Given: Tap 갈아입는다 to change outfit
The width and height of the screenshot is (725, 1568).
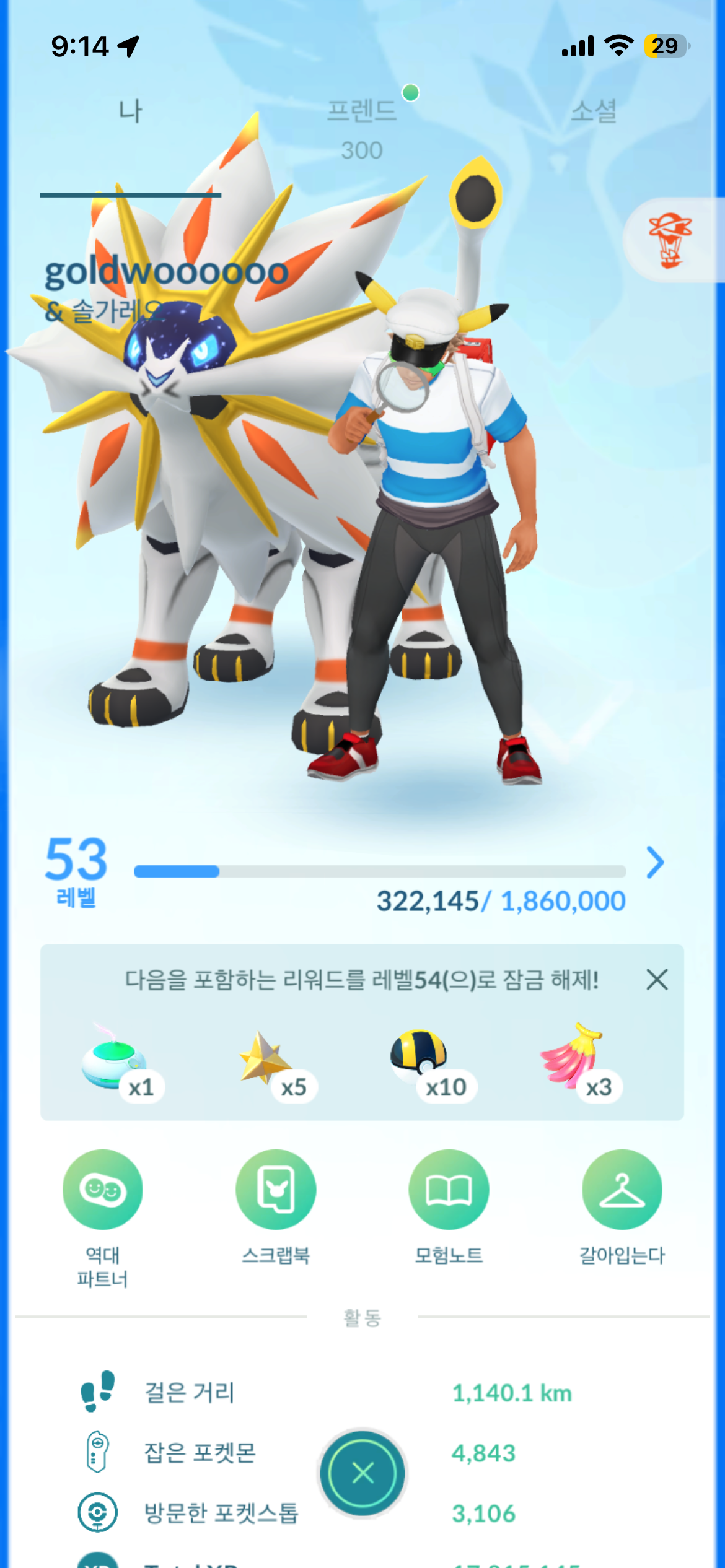Looking at the screenshot, I should coord(622,1190).
